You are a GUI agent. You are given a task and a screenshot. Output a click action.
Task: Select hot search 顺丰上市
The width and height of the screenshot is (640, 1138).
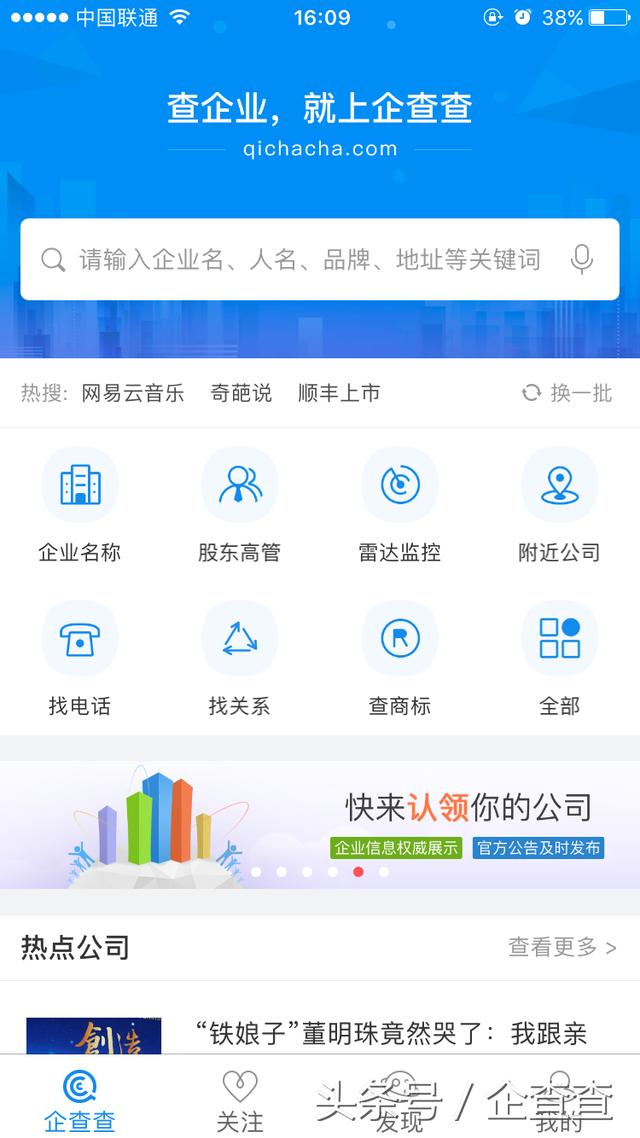339,393
